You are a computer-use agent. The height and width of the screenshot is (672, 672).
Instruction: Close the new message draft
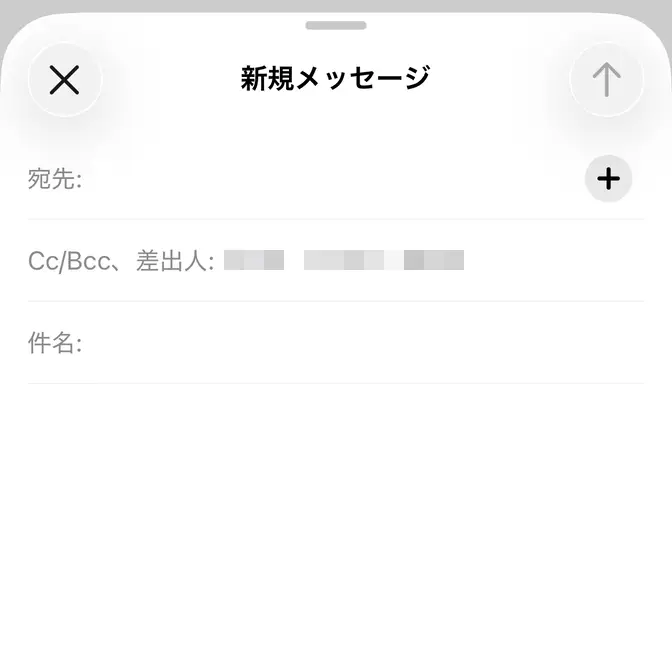tap(65, 80)
